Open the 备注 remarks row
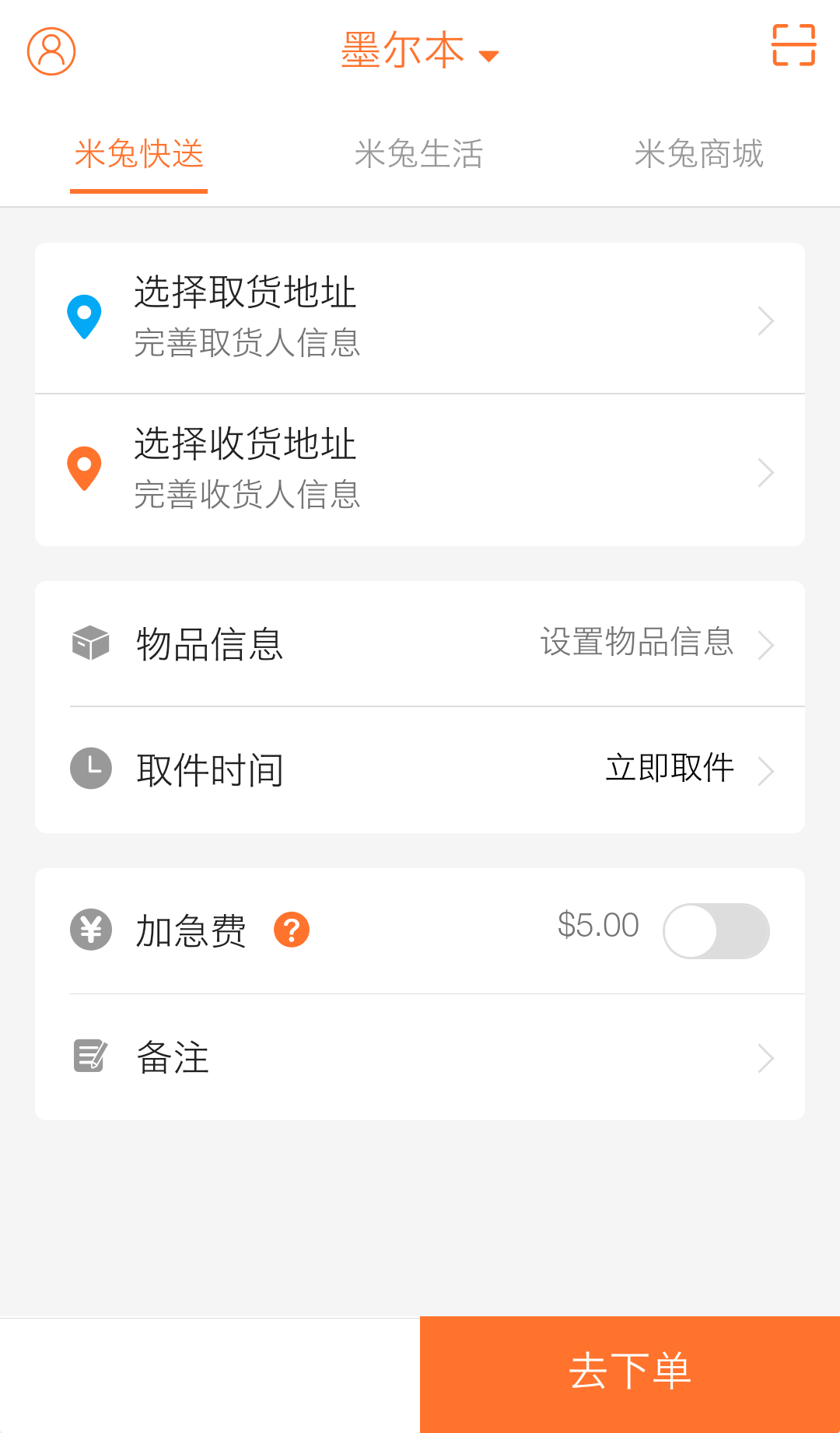The width and height of the screenshot is (840, 1433). tap(420, 1057)
